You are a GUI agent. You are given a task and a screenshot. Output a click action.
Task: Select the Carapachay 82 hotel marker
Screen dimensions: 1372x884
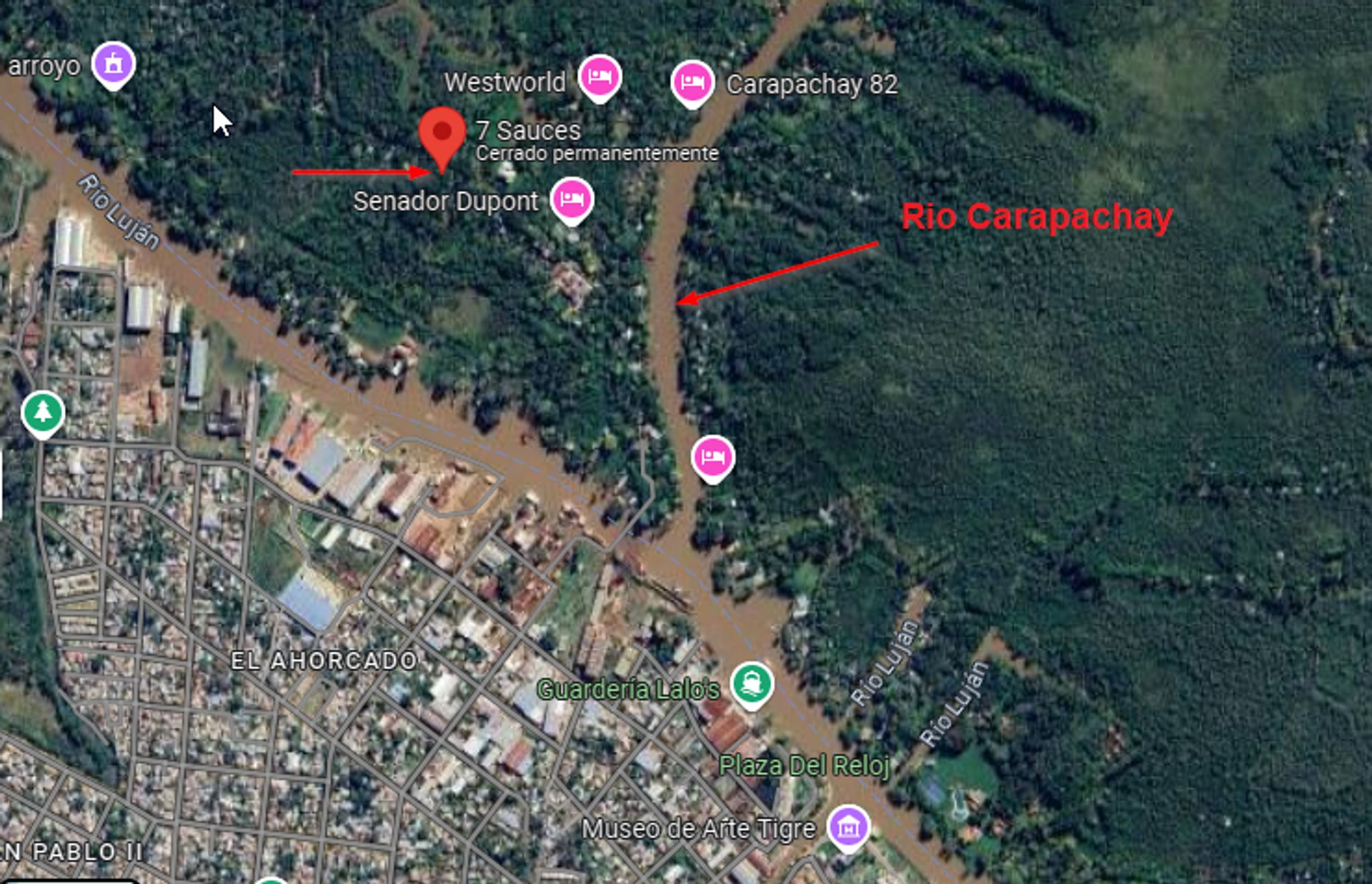tap(692, 82)
